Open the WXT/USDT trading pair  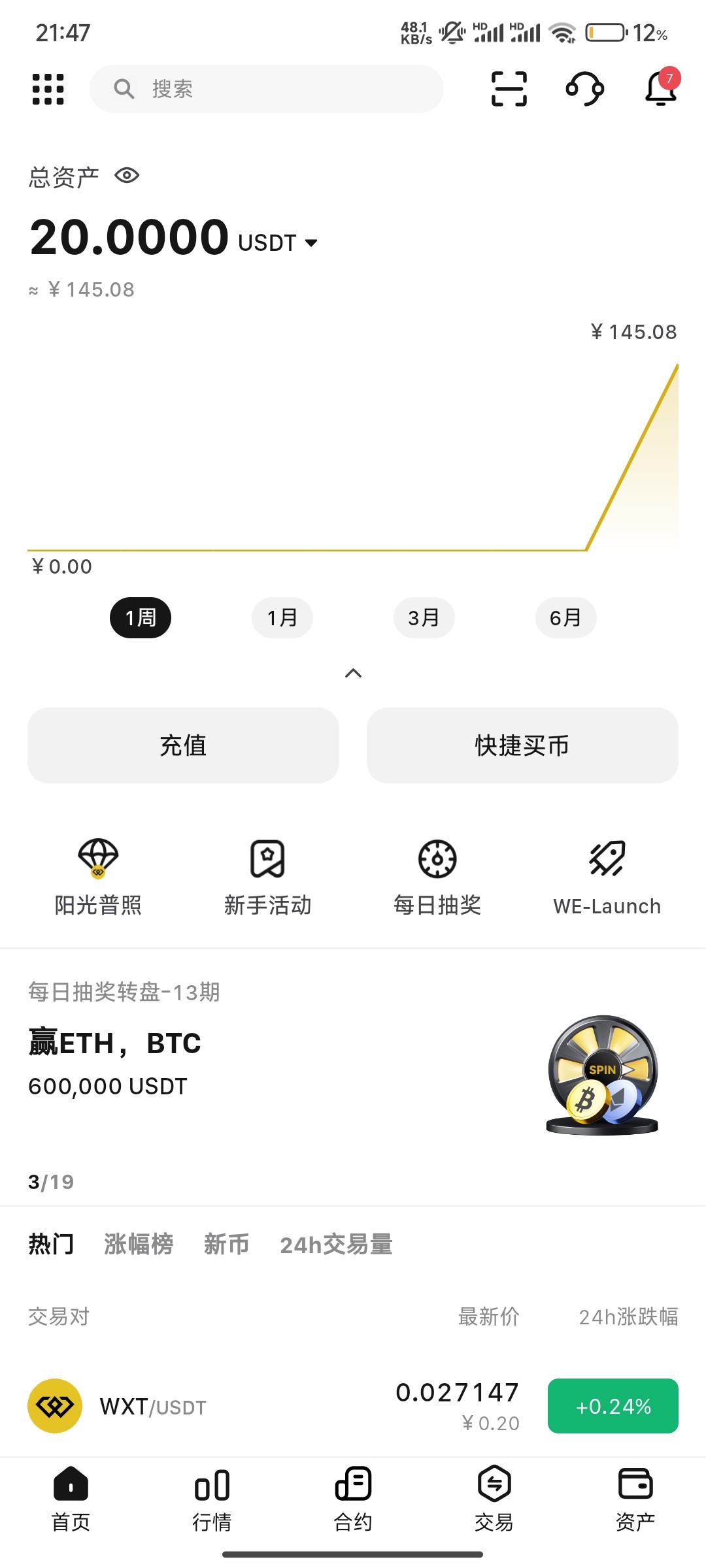[x=261, y=1406]
